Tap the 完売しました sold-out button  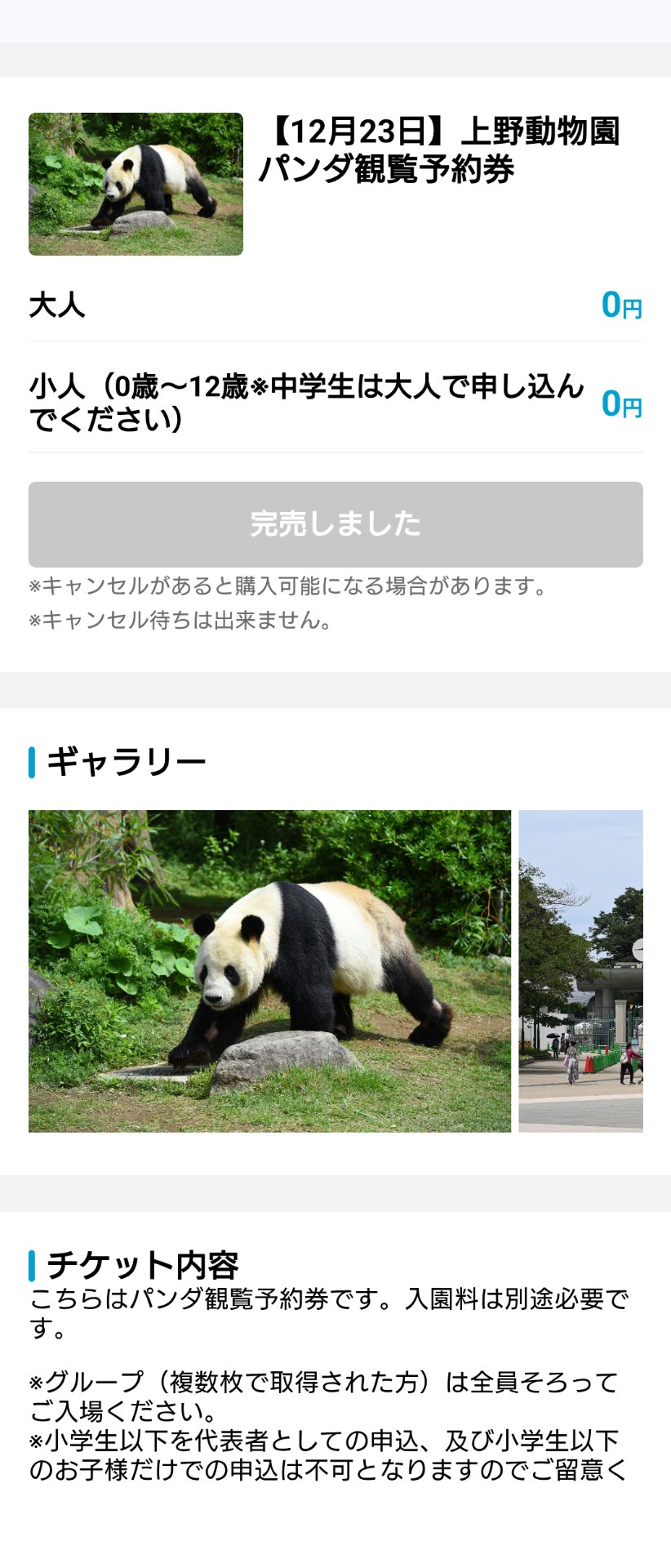click(x=335, y=524)
